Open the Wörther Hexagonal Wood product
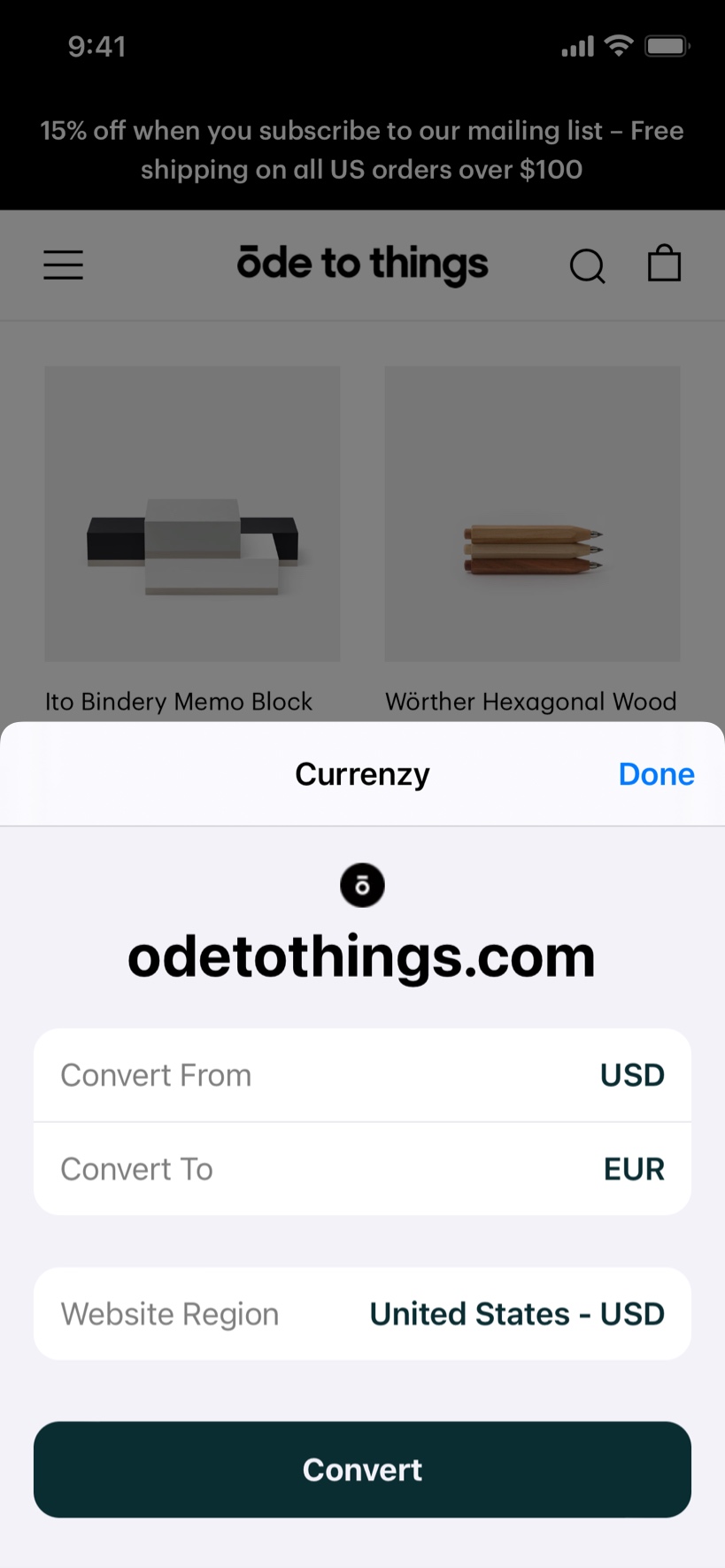This screenshot has width=725, height=1568. 532,514
